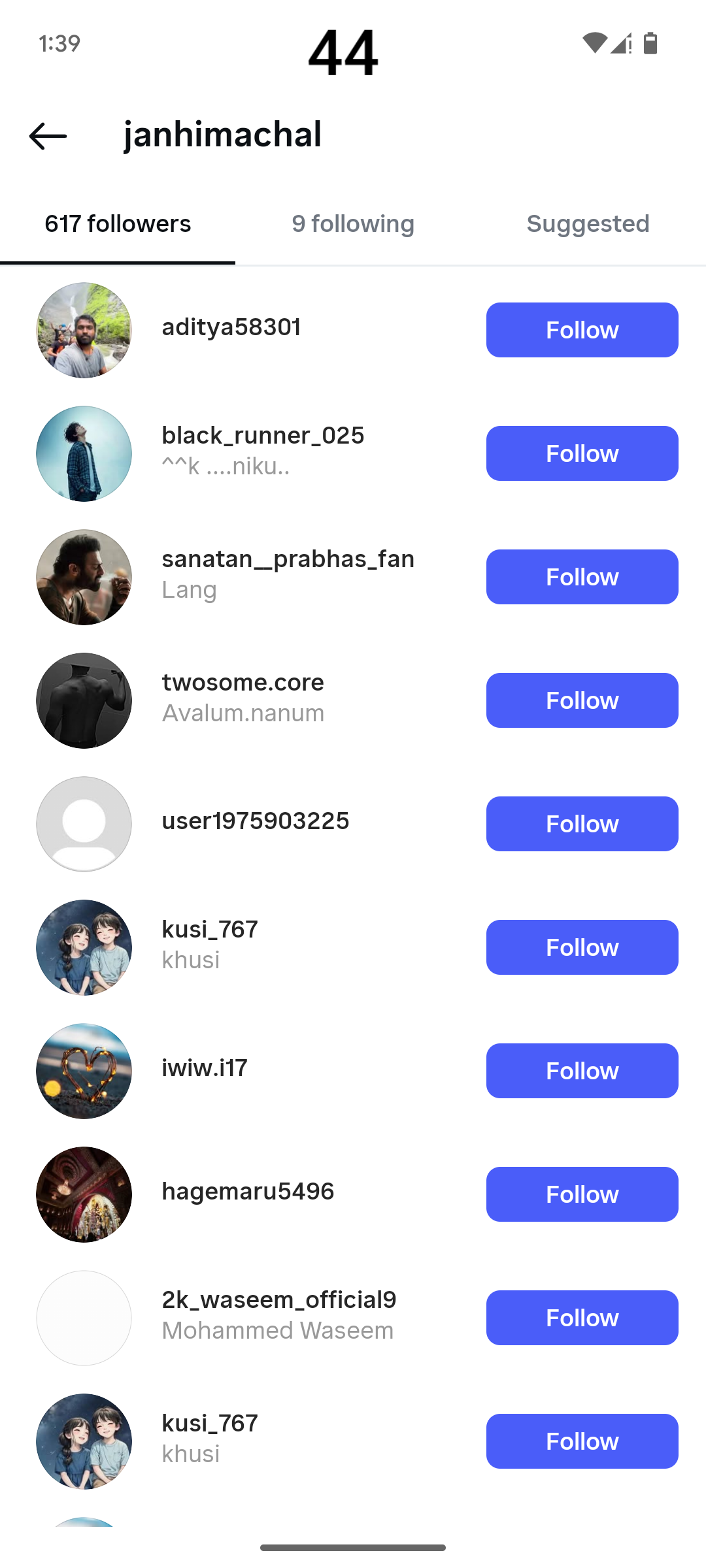Follow user1975903225

(582, 824)
